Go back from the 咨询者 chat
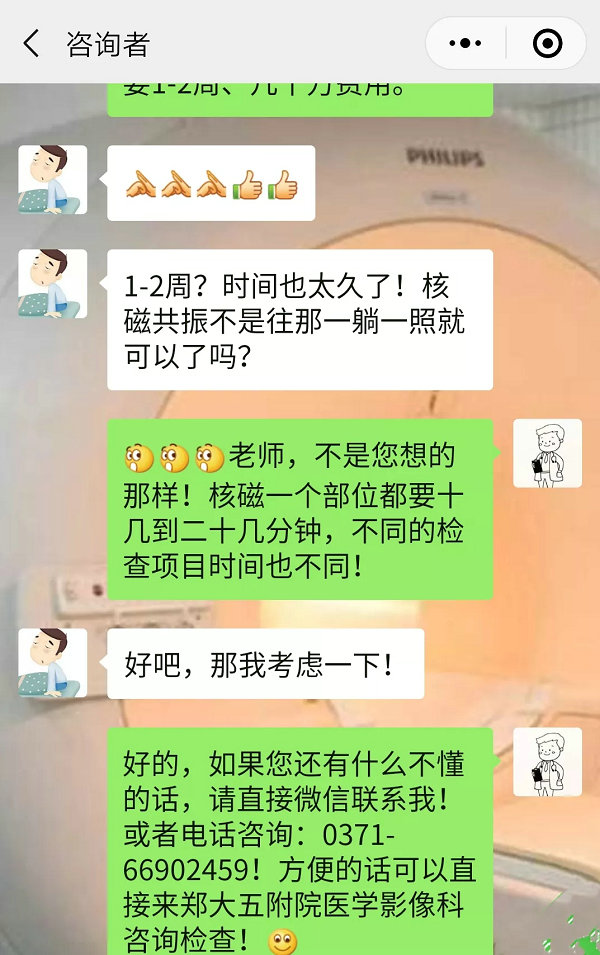The width and height of the screenshot is (600, 955). [32, 43]
